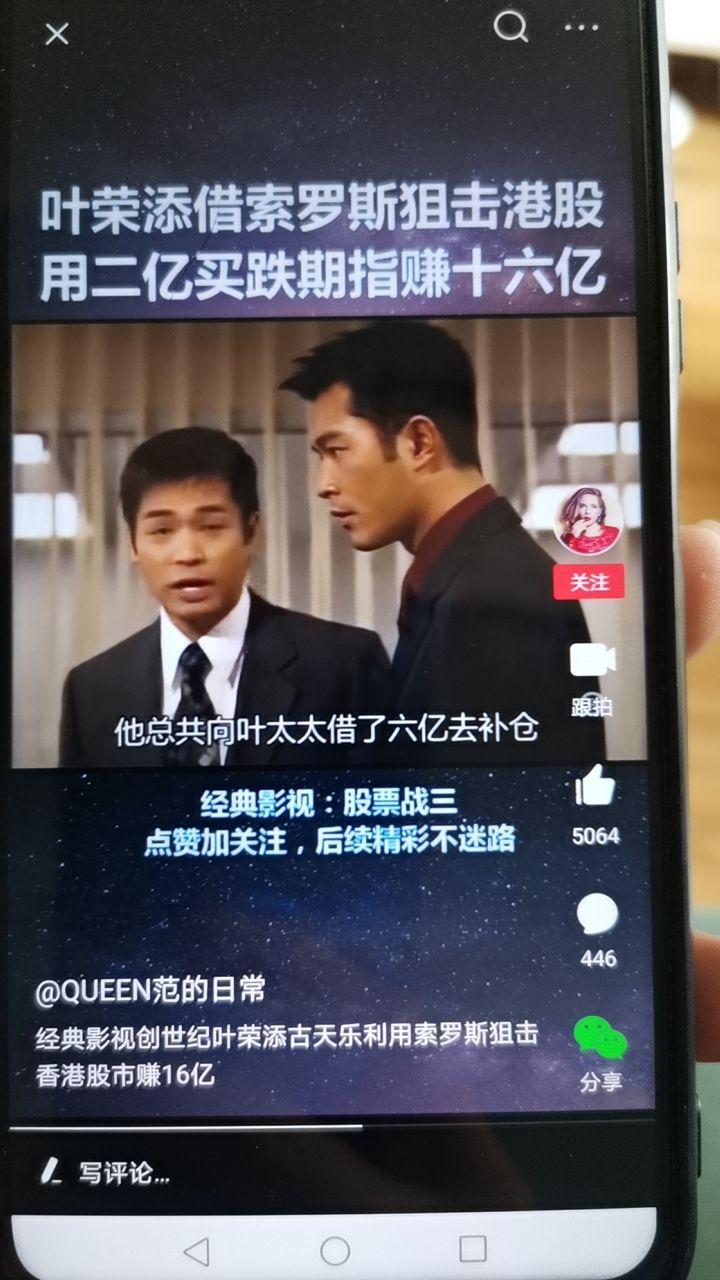Open the search magnifier icon
This screenshot has width=720, height=1280.
510,27
